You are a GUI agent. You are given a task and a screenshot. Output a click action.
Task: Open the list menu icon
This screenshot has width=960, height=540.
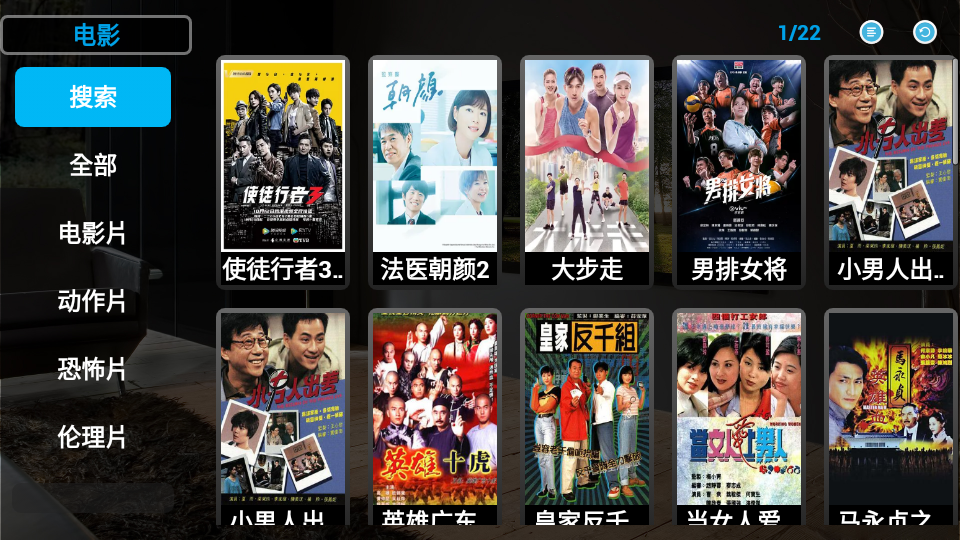coord(872,33)
